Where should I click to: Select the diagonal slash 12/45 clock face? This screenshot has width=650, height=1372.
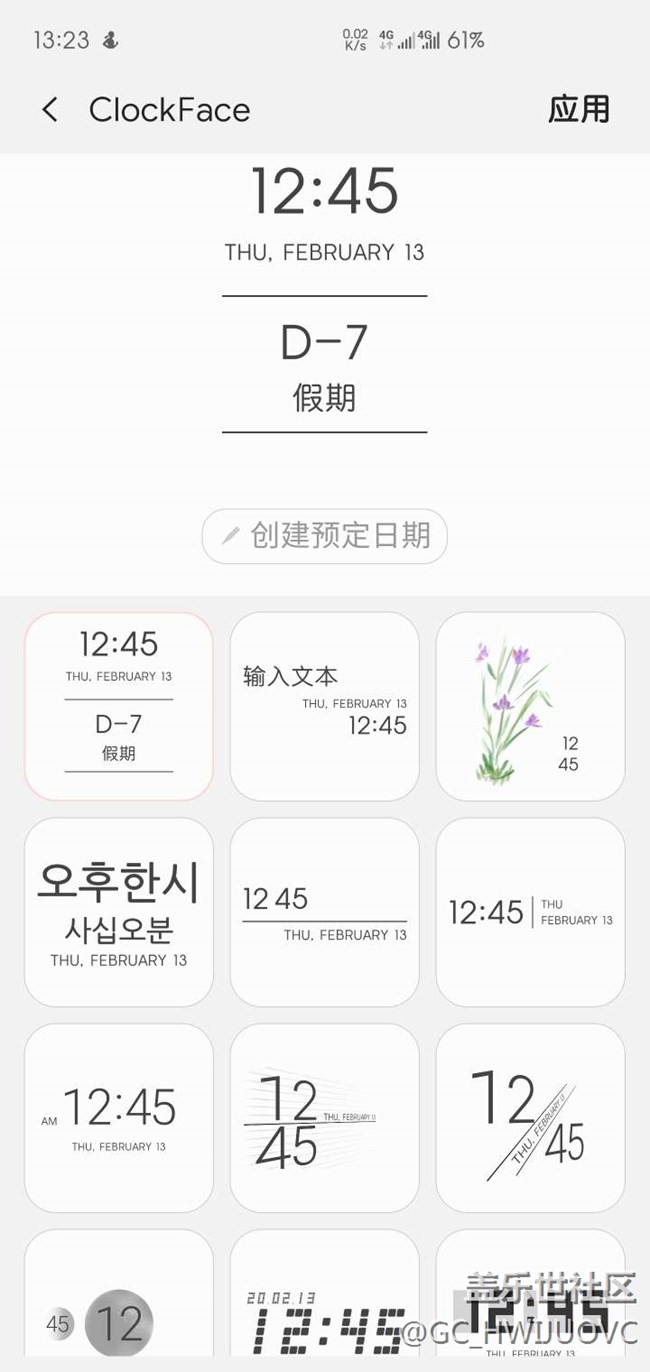(x=530, y=1118)
